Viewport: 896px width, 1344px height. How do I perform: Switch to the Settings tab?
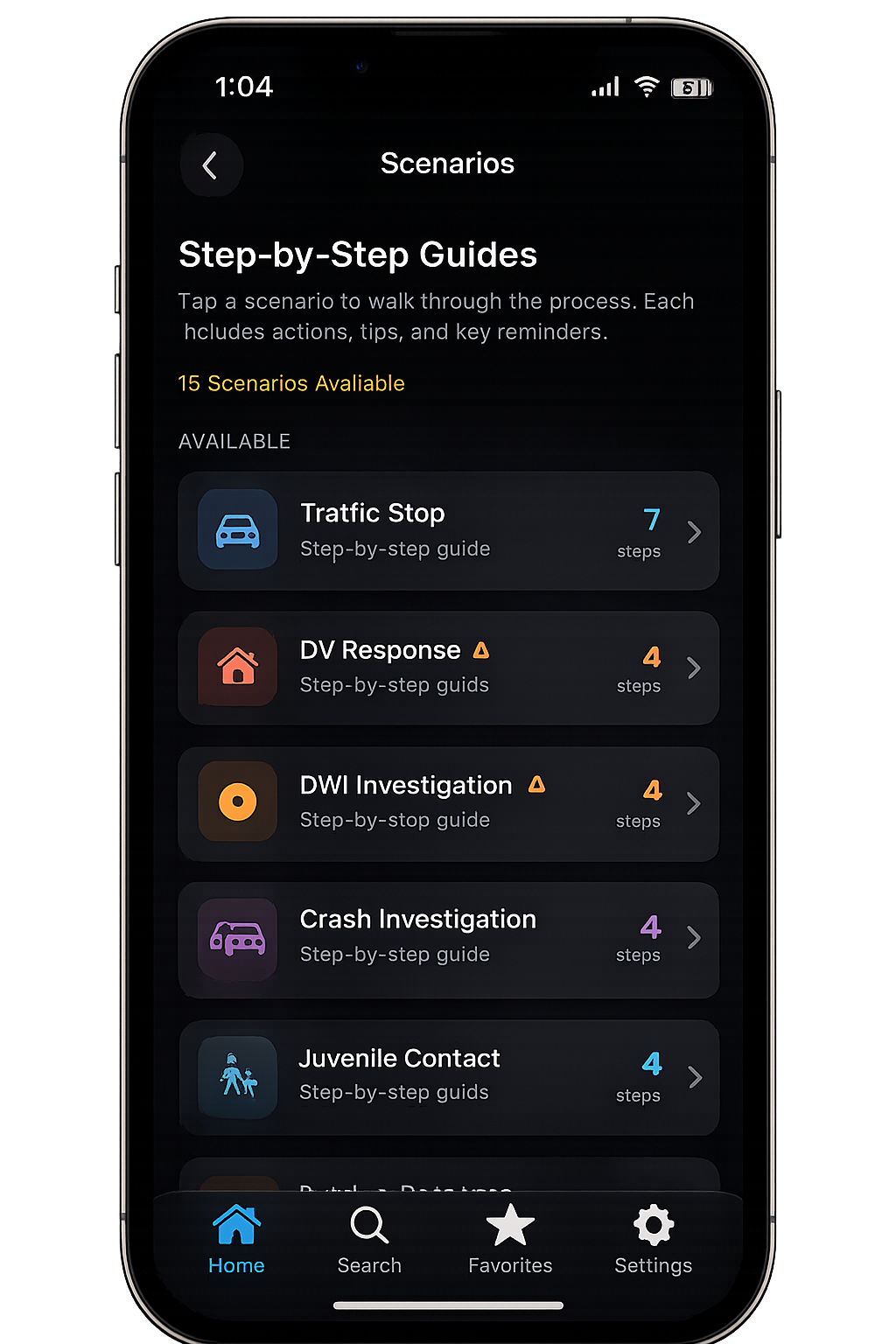pos(653,1240)
